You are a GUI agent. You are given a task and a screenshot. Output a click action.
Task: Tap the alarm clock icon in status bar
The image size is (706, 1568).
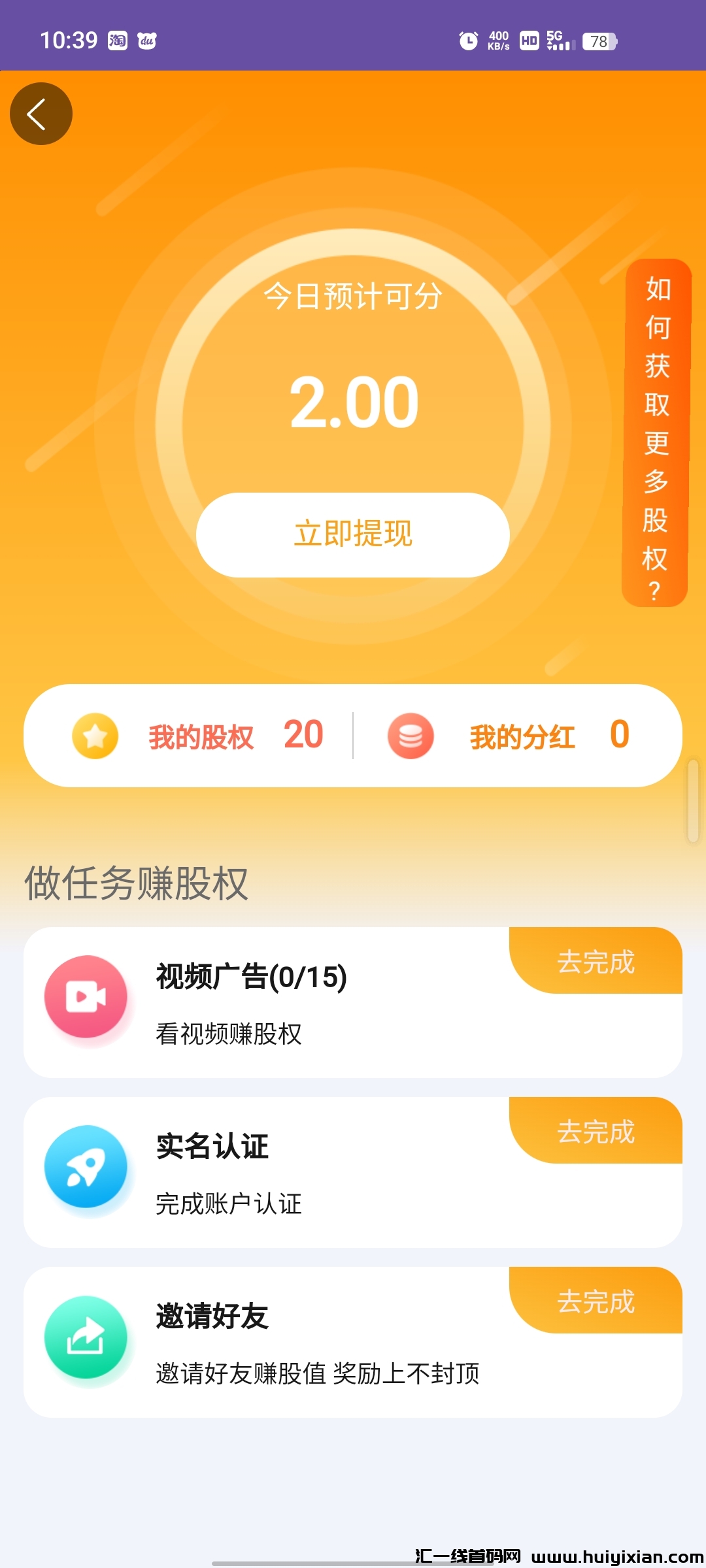(468, 41)
